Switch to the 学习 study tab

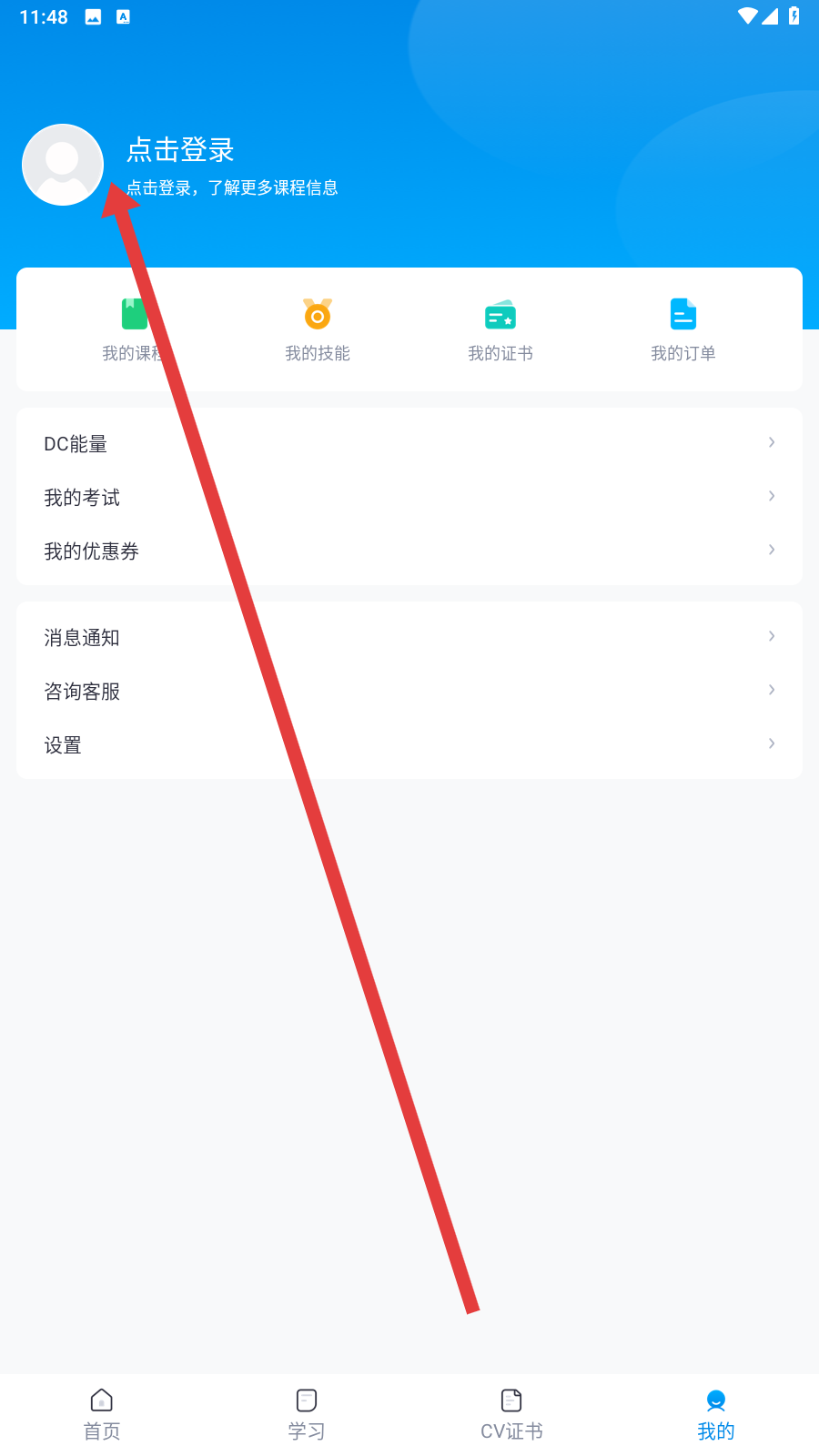(307, 1415)
